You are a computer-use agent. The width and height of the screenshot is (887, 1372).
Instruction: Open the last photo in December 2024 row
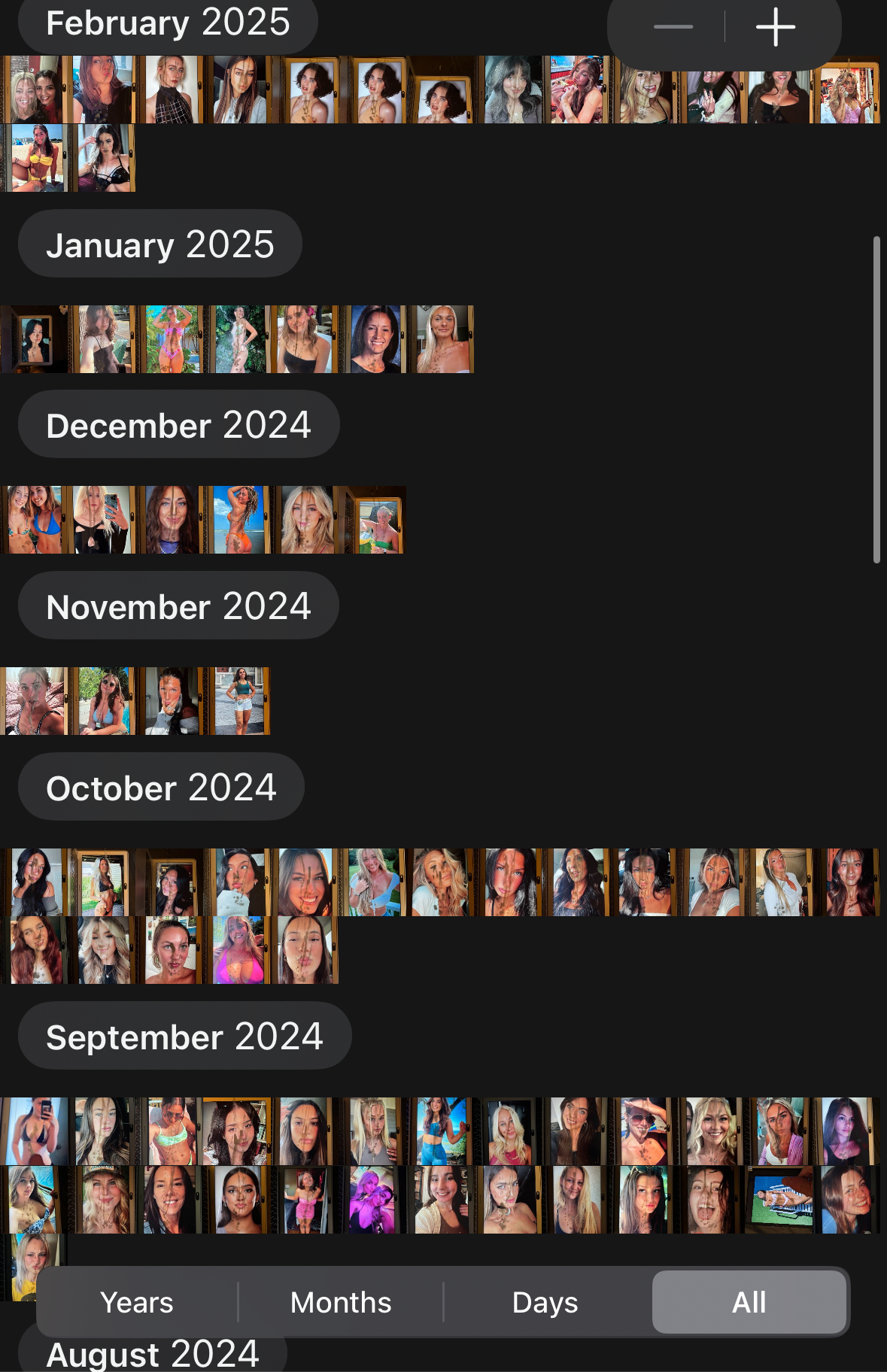(x=374, y=520)
